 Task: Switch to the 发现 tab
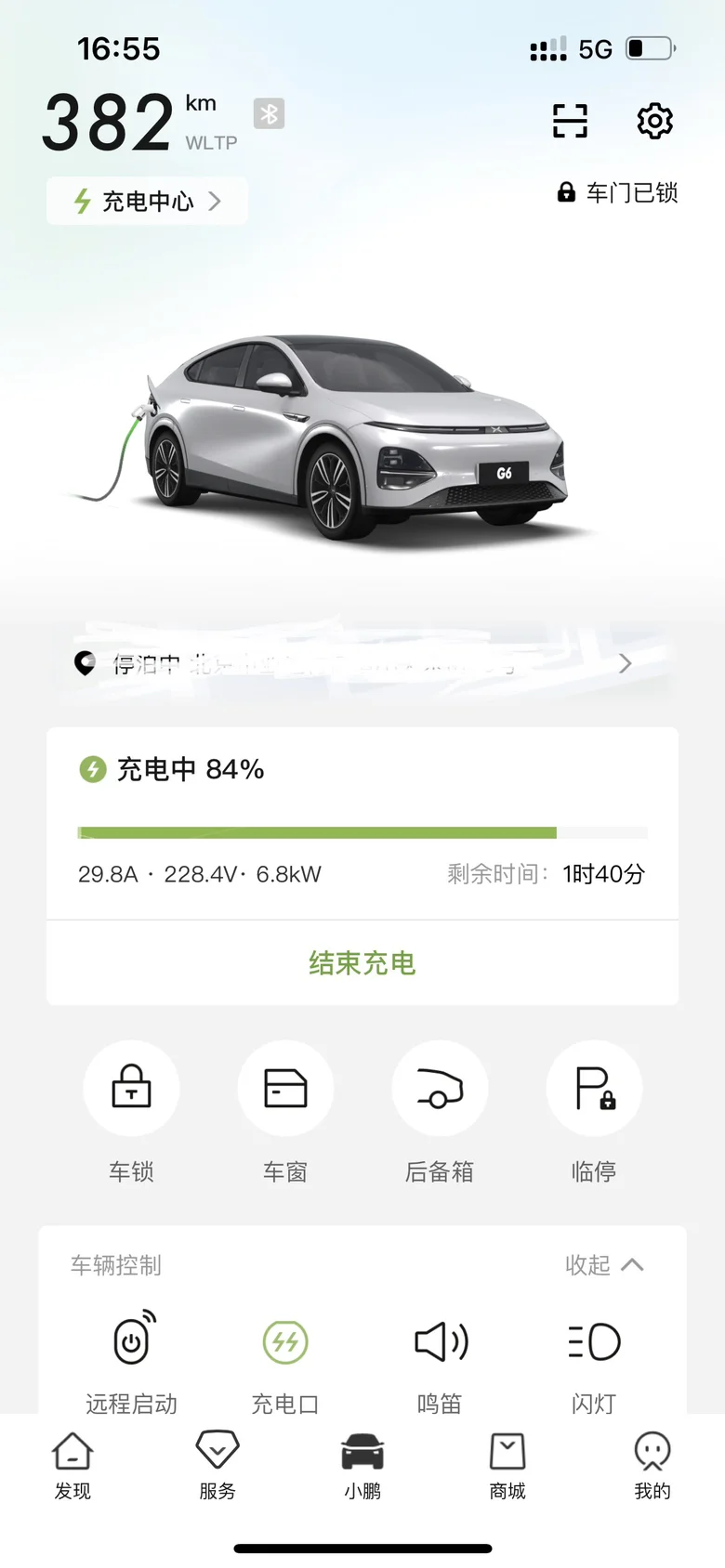72,1464
